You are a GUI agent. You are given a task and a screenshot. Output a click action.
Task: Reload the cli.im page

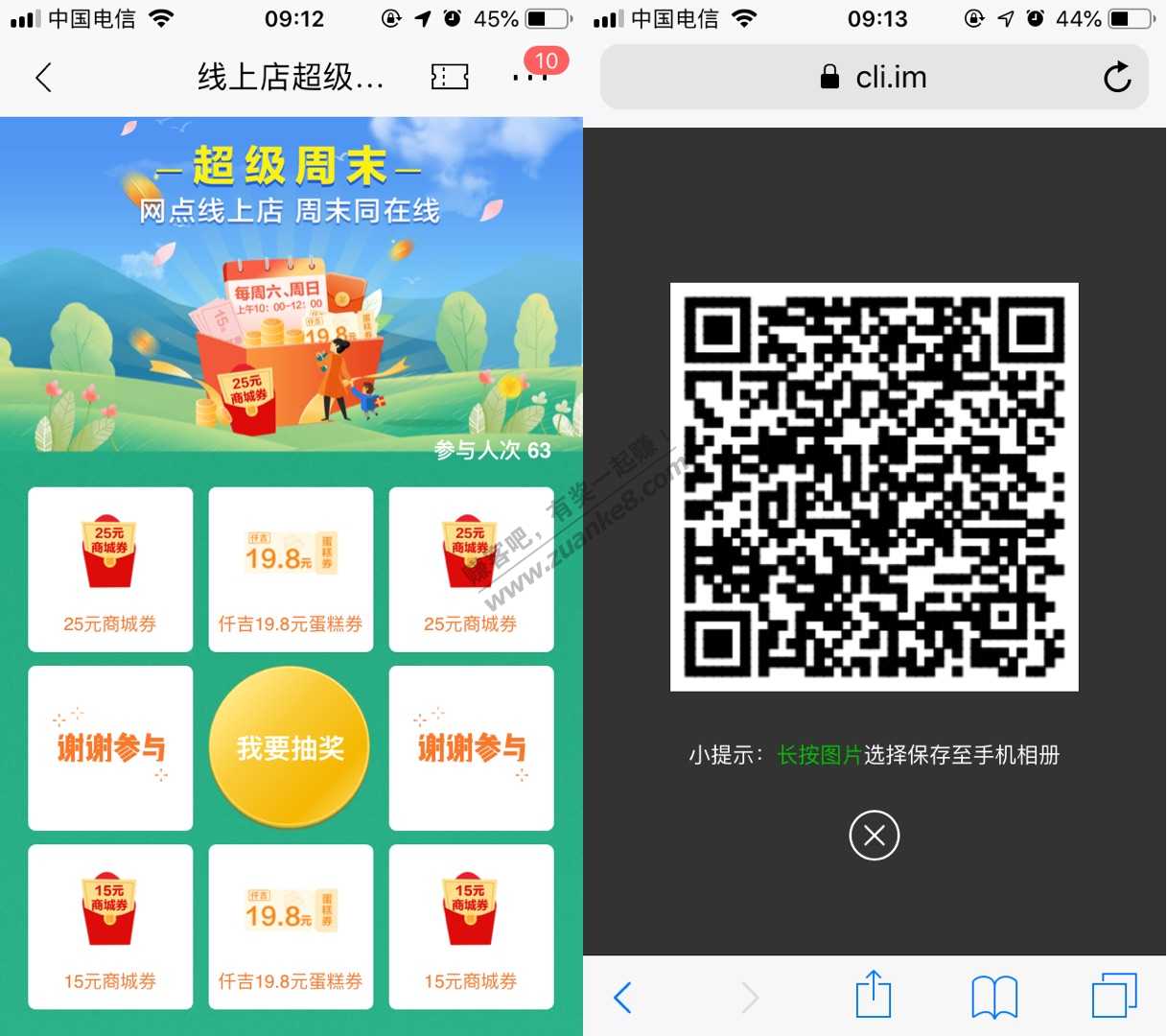(x=1117, y=77)
